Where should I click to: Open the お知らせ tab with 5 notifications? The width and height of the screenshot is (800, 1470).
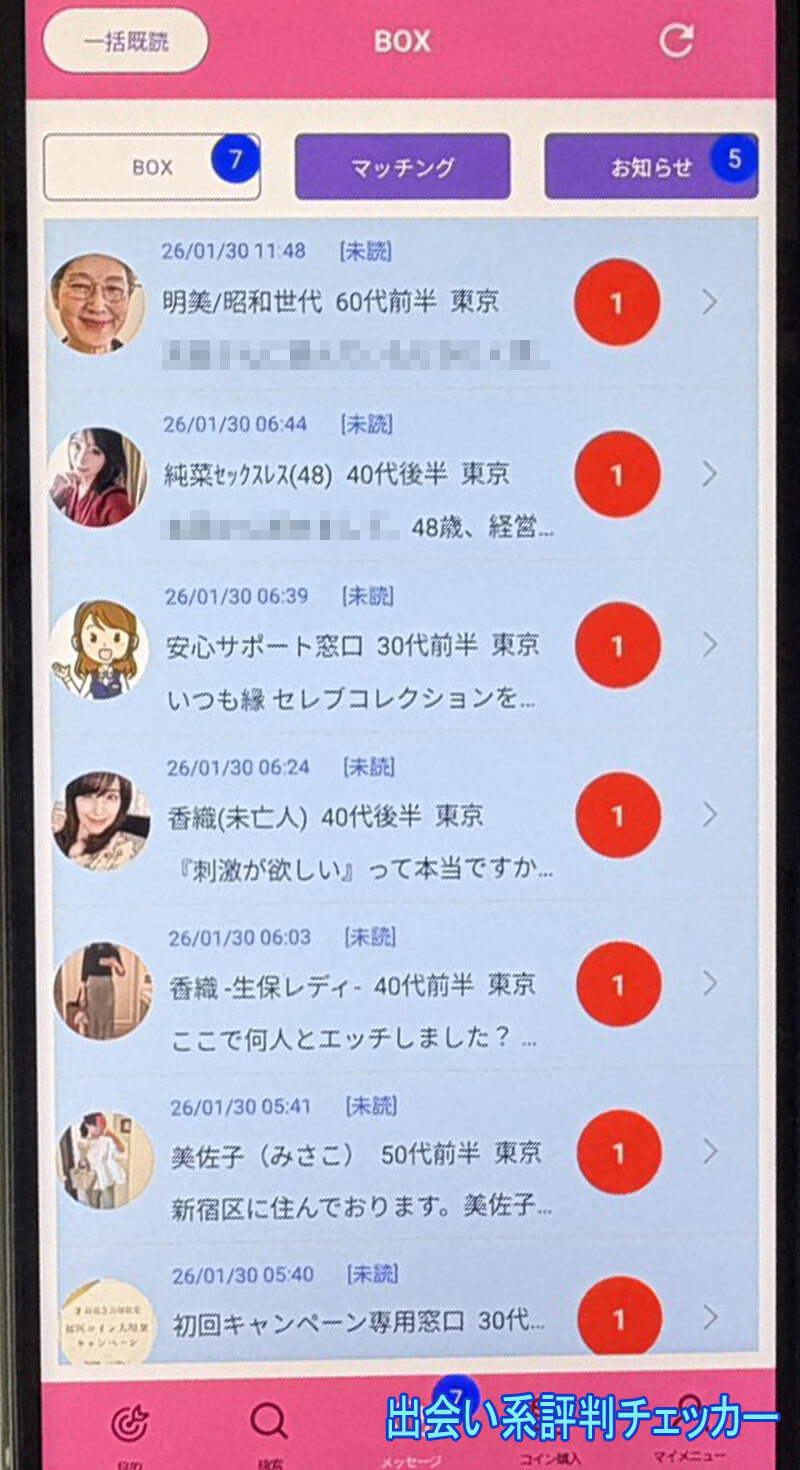tap(650, 166)
